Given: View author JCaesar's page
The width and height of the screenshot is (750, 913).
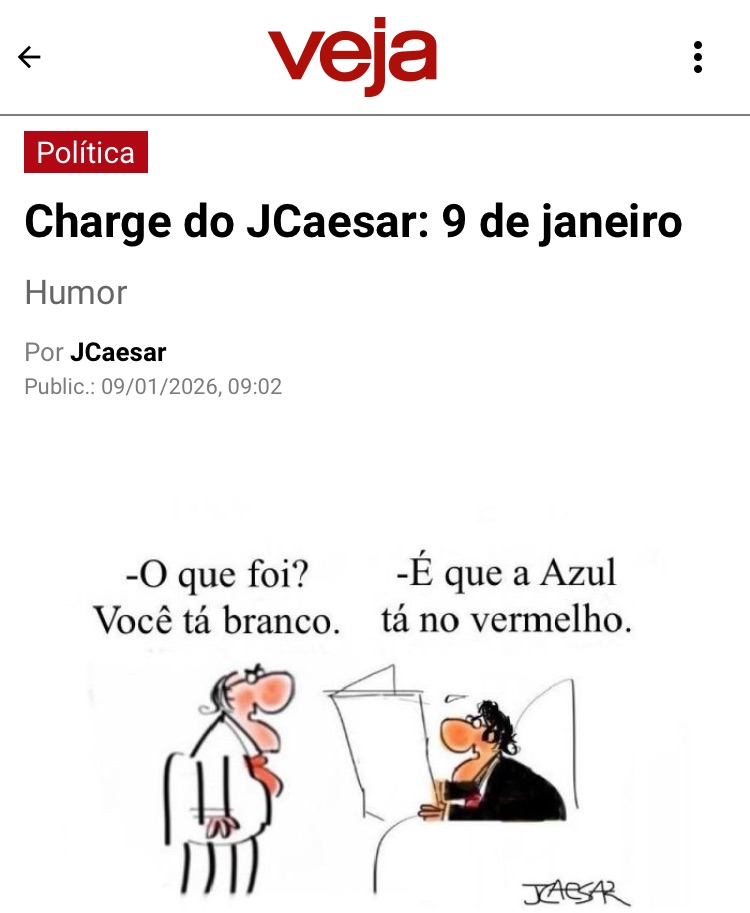Looking at the screenshot, I should click(x=118, y=352).
